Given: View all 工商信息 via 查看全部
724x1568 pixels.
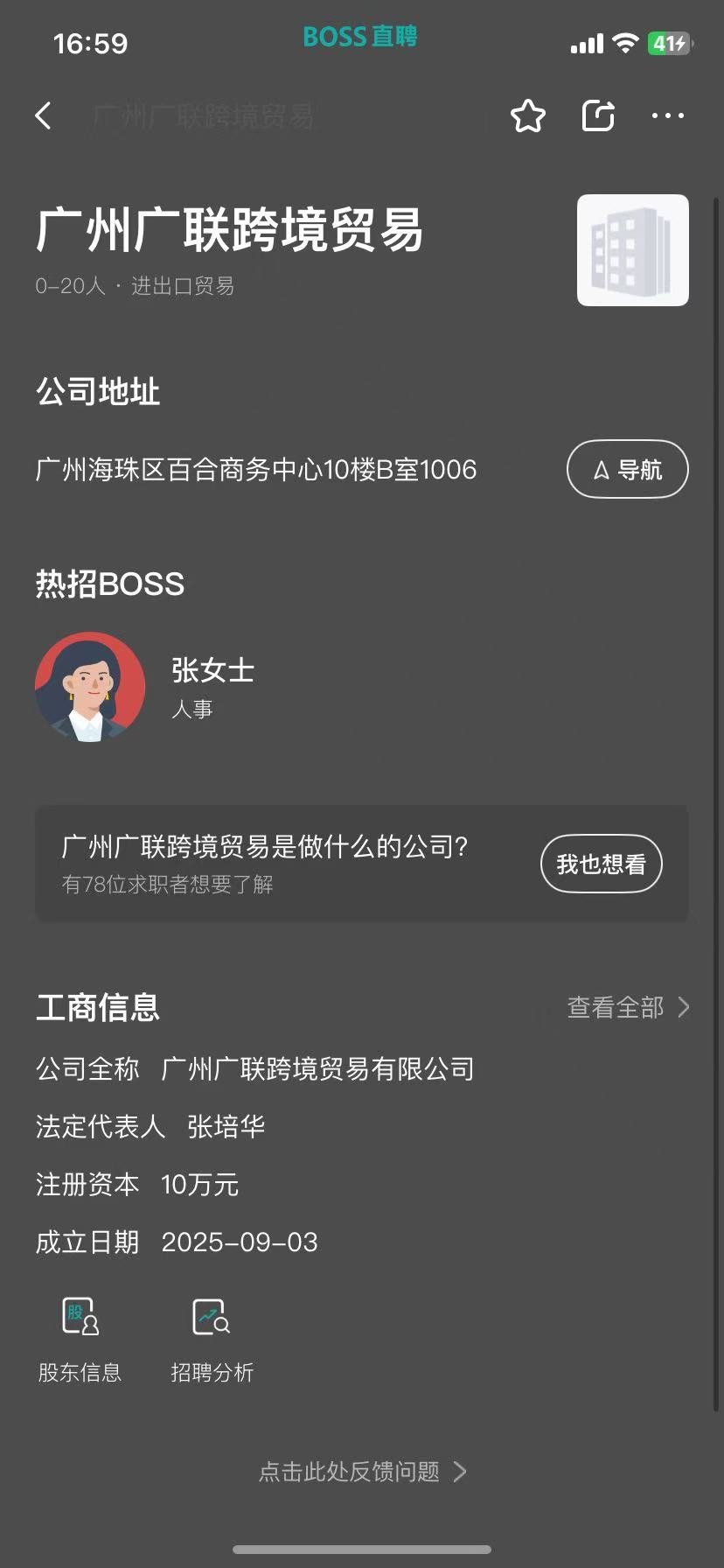Looking at the screenshot, I should (x=628, y=1008).
